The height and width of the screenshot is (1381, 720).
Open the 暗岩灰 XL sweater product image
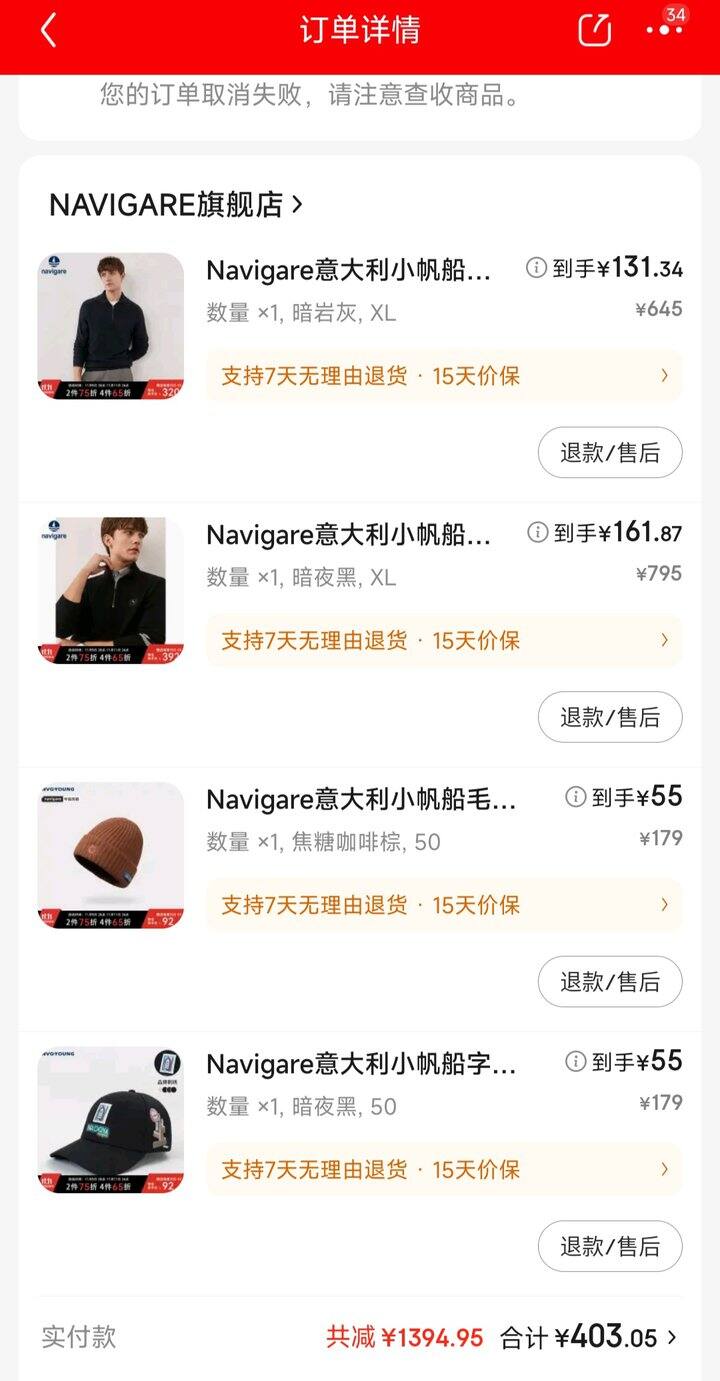click(x=111, y=326)
